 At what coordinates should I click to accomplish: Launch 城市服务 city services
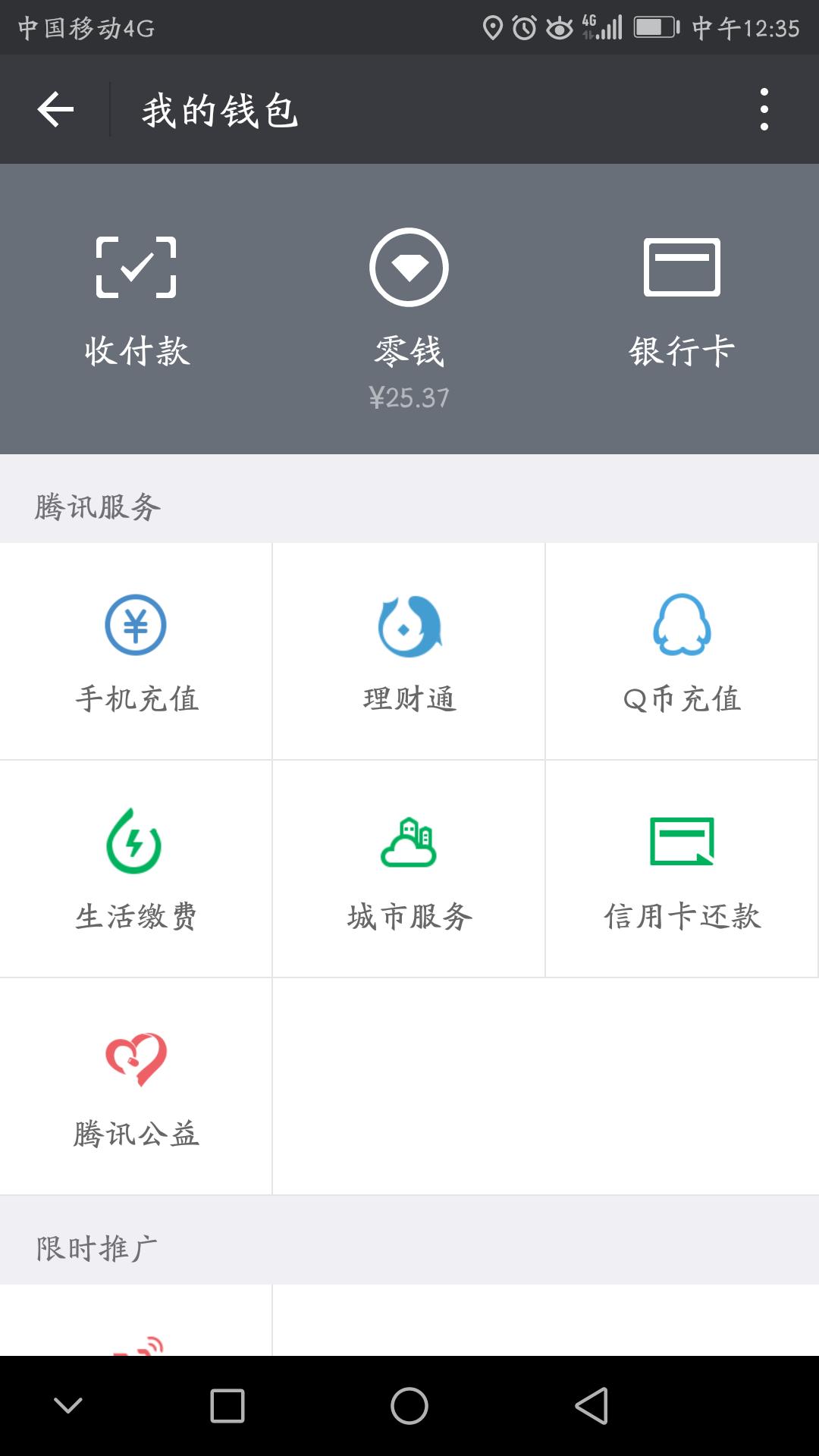(409, 869)
